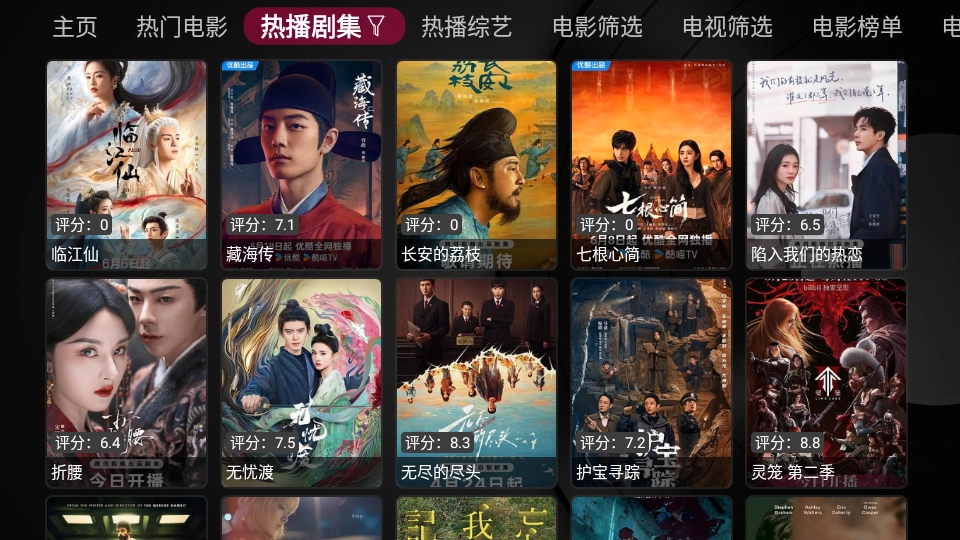
Task: Open the drama 临江仙
Action: coord(127,165)
